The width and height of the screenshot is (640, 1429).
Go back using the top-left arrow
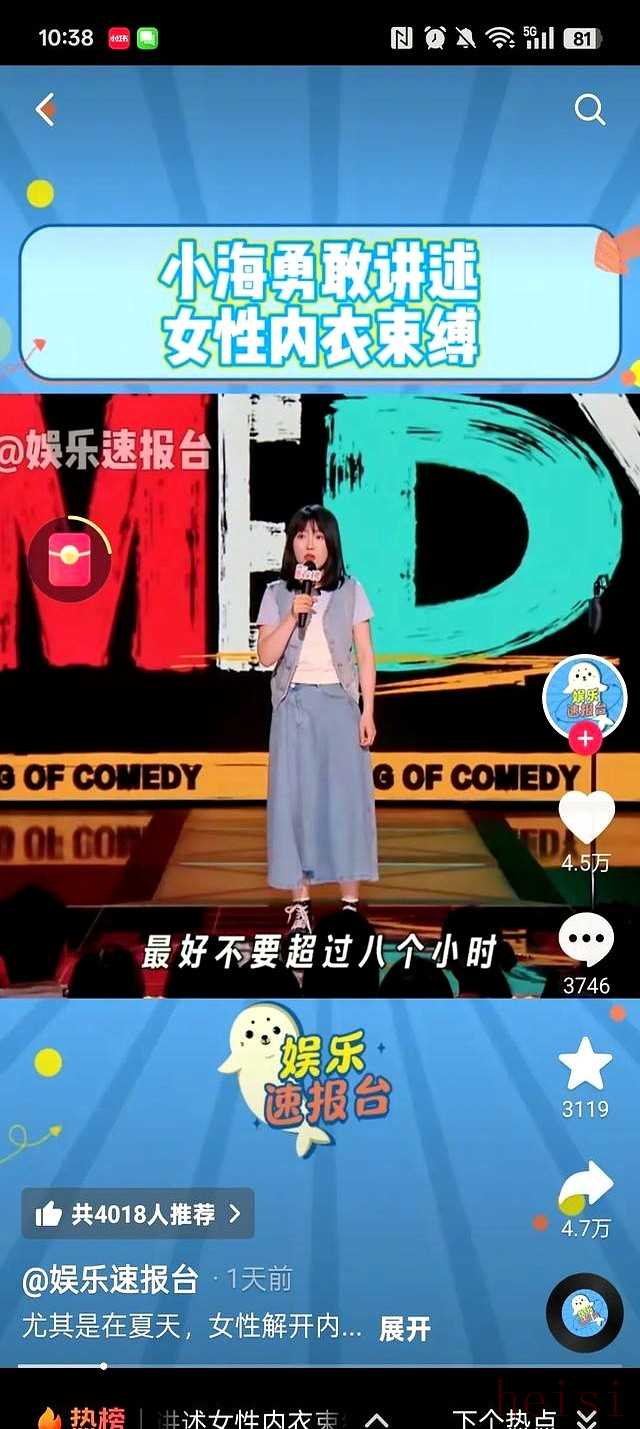click(45, 109)
